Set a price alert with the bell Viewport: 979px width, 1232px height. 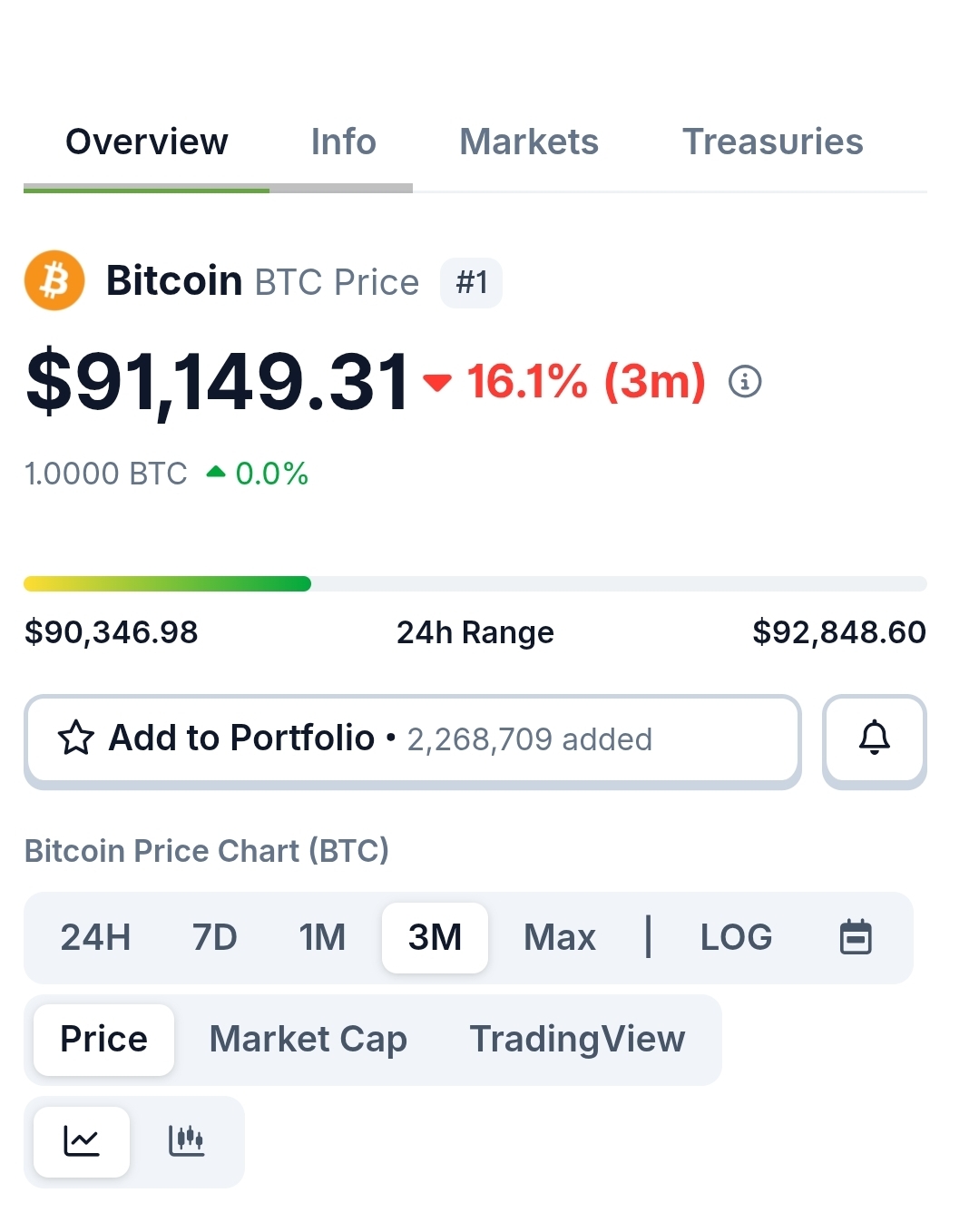[x=874, y=738]
